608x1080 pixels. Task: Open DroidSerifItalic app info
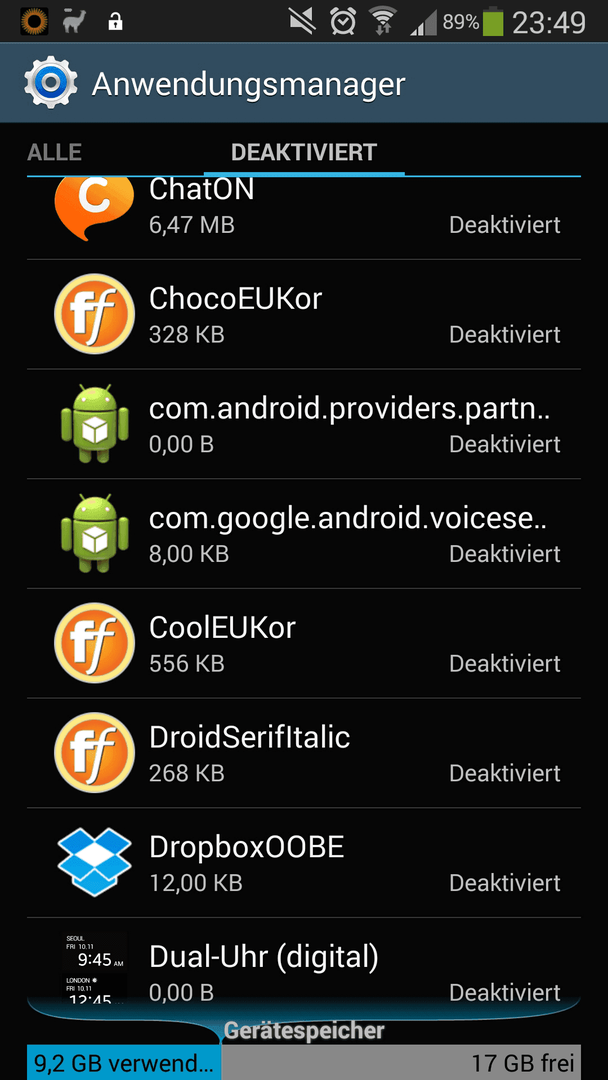[x=304, y=753]
